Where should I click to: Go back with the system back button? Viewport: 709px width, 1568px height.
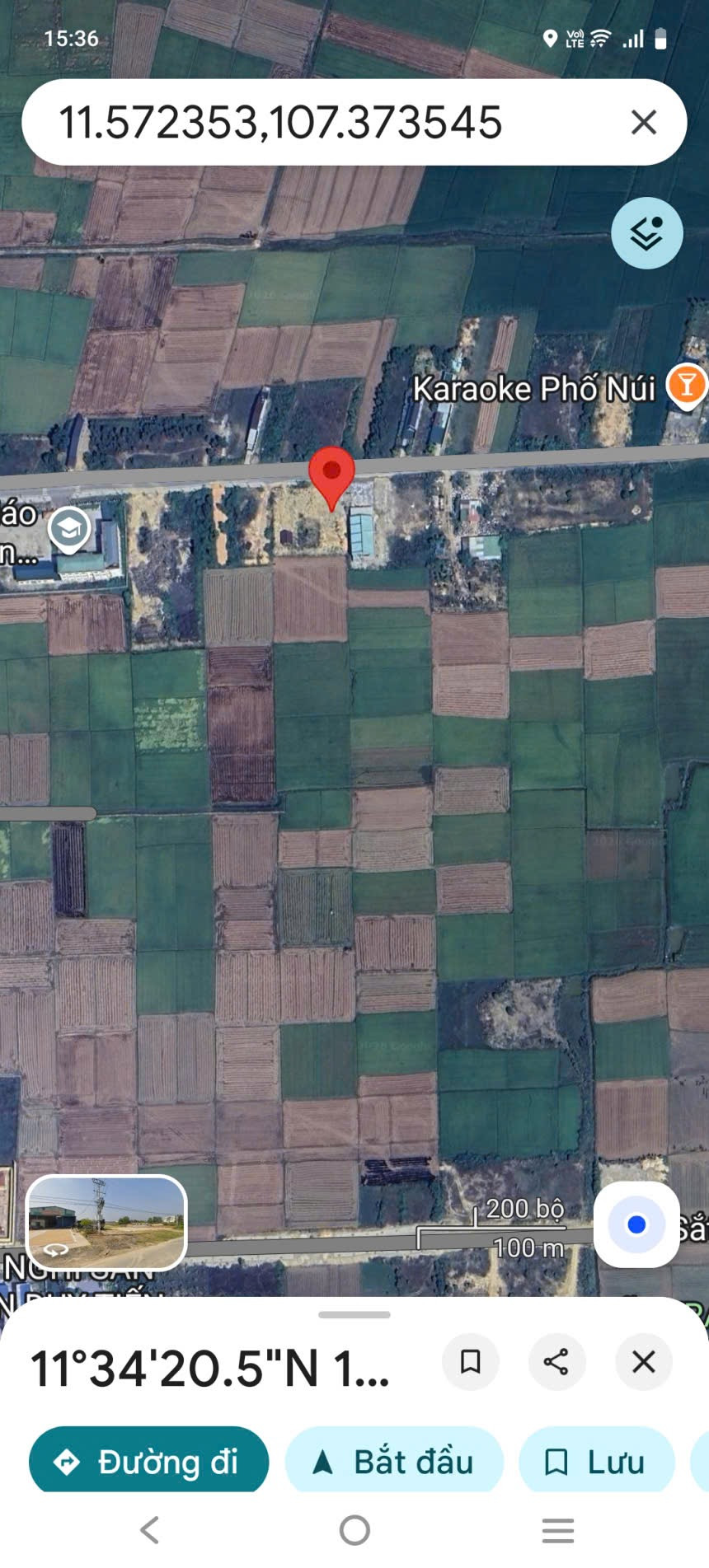(x=149, y=1530)
